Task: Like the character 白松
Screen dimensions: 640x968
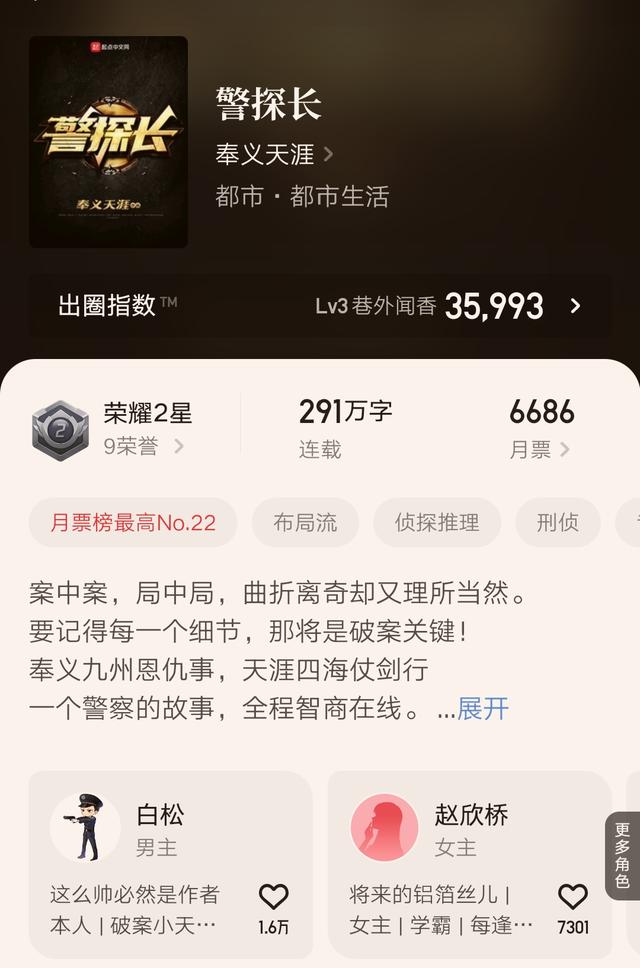Action: coord(273,897)
